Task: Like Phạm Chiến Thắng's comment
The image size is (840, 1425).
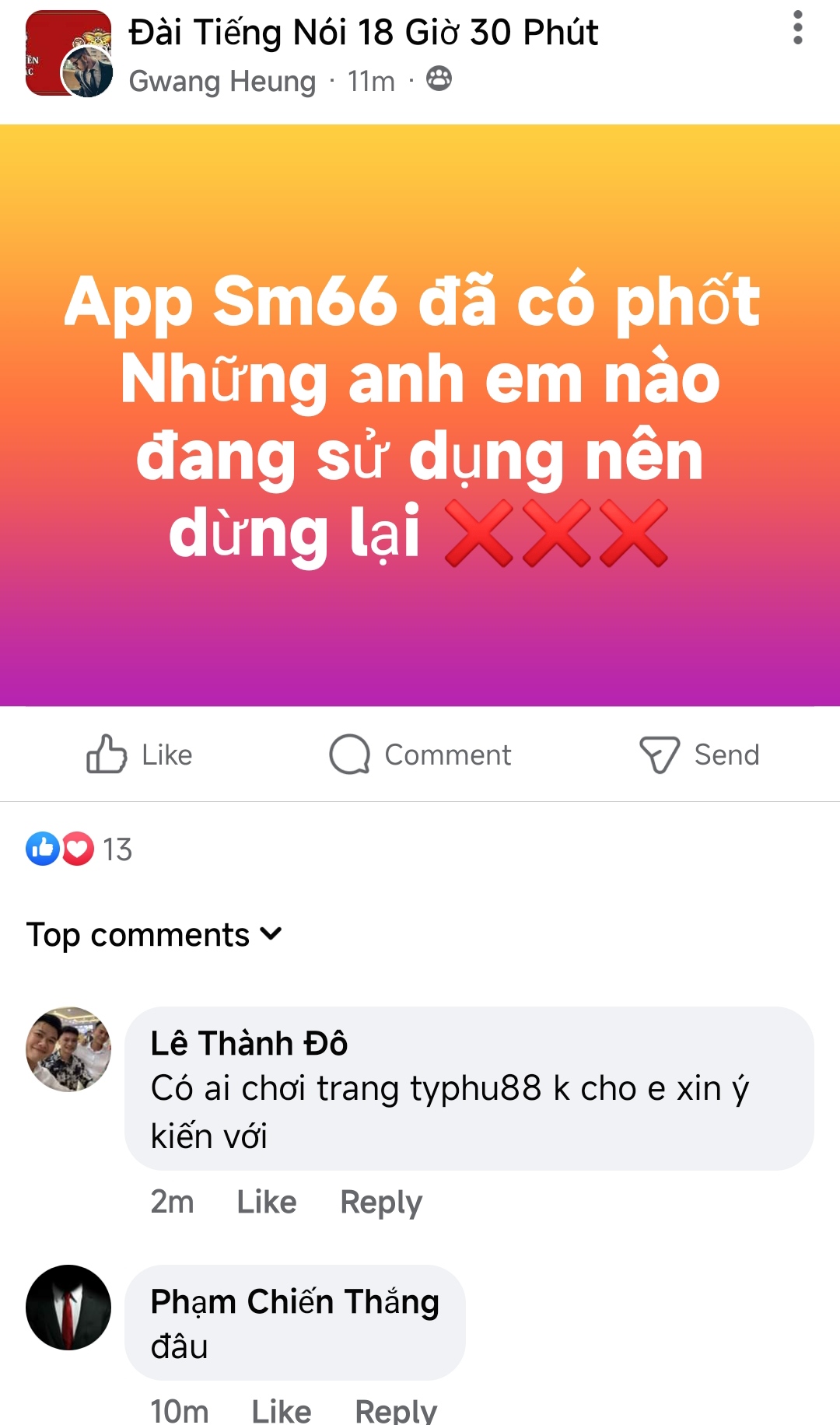Action: click(281, 1410)
